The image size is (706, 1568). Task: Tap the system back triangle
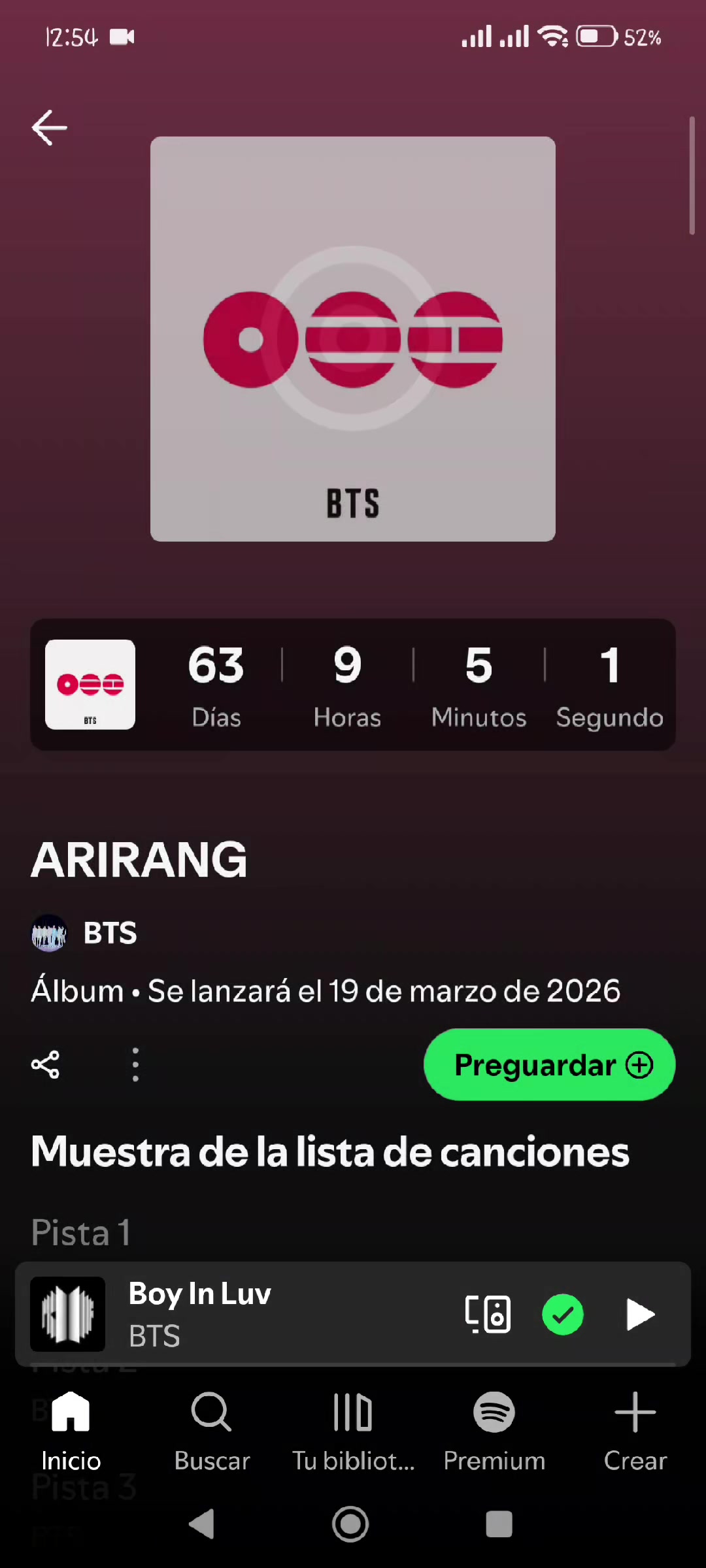click(202, 1524)
